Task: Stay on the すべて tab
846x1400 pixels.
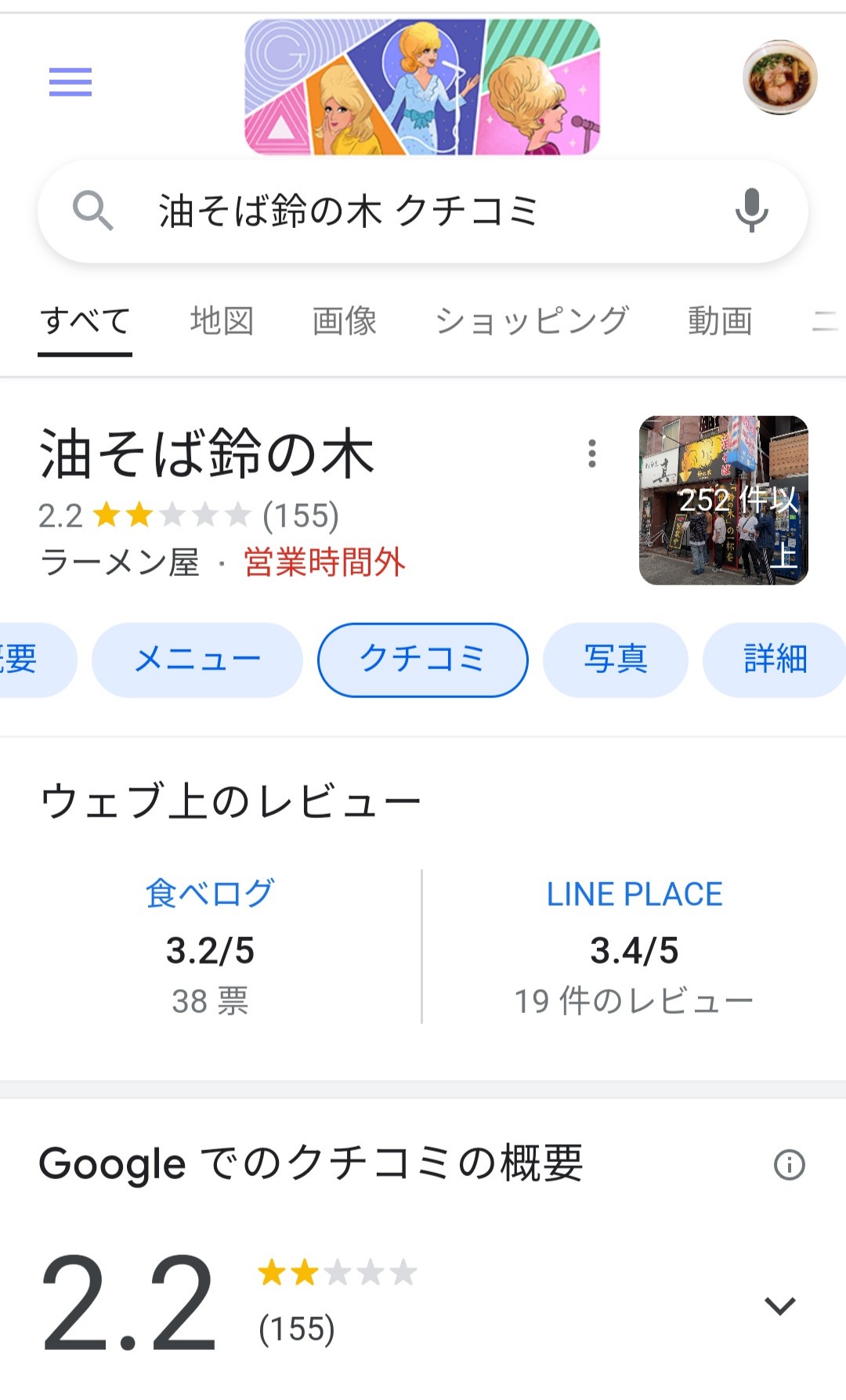Action: (85, 321)
